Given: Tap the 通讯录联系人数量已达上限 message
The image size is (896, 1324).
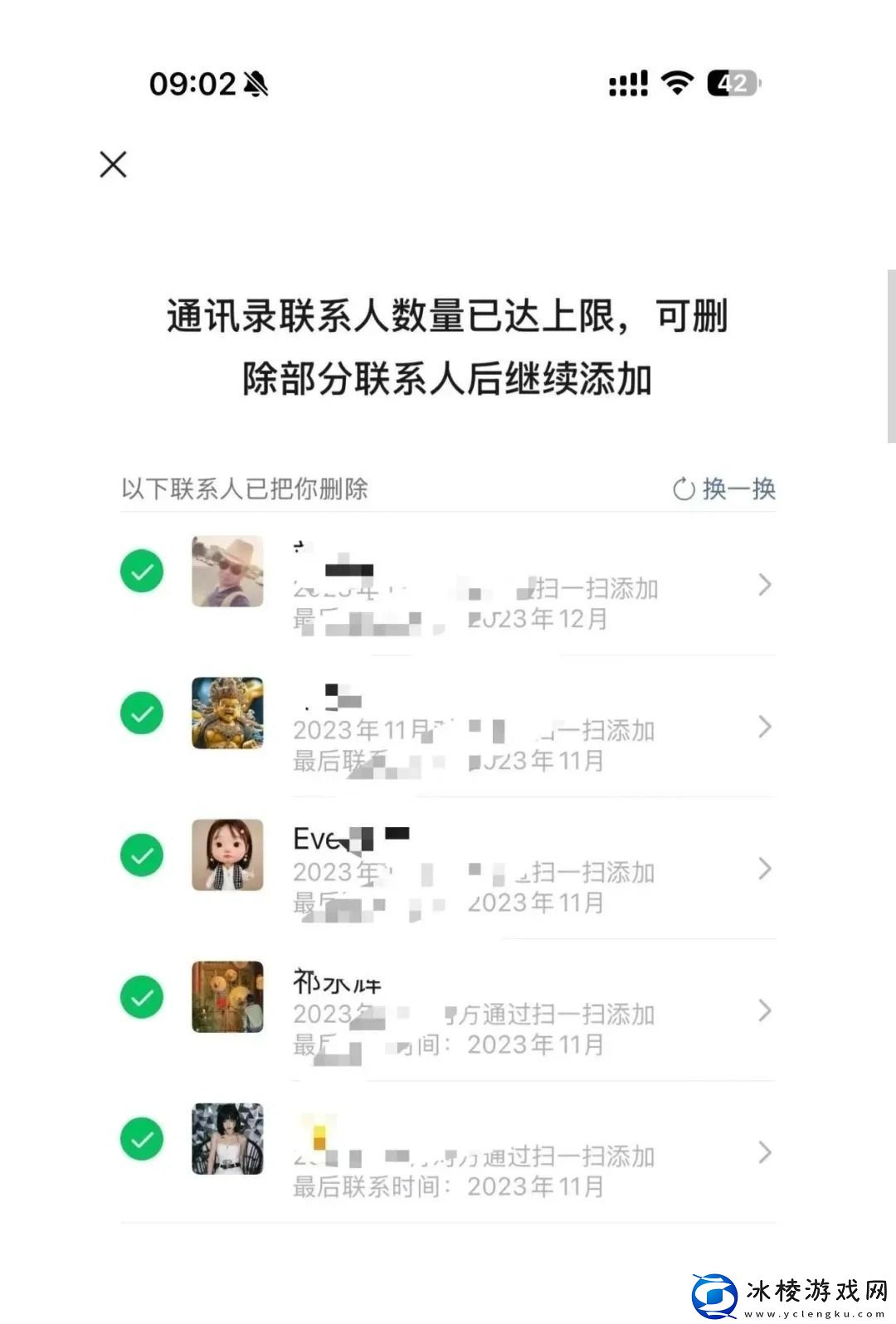Looking at the screenshot, I should (x=448, y=344).
